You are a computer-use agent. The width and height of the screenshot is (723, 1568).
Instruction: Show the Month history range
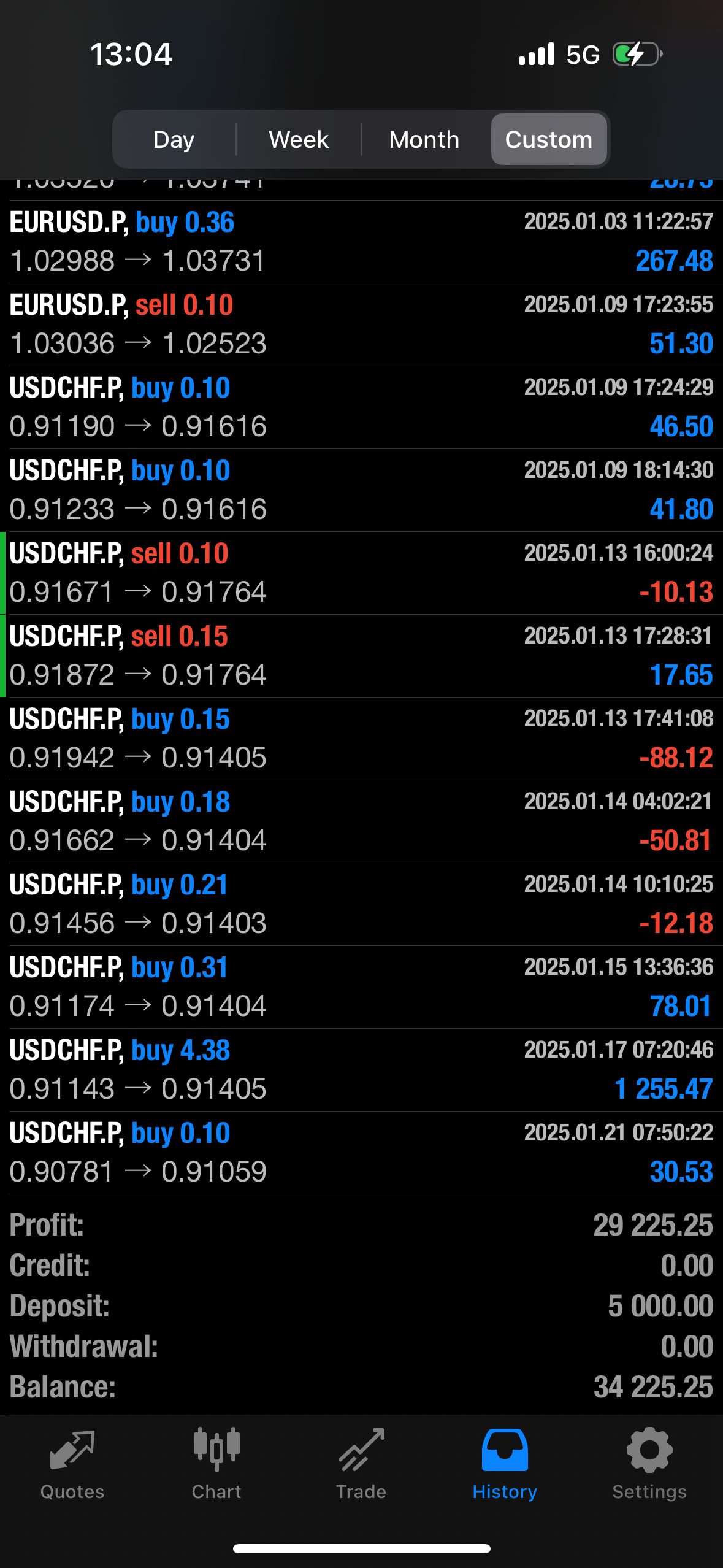click(x=424, y=140)
